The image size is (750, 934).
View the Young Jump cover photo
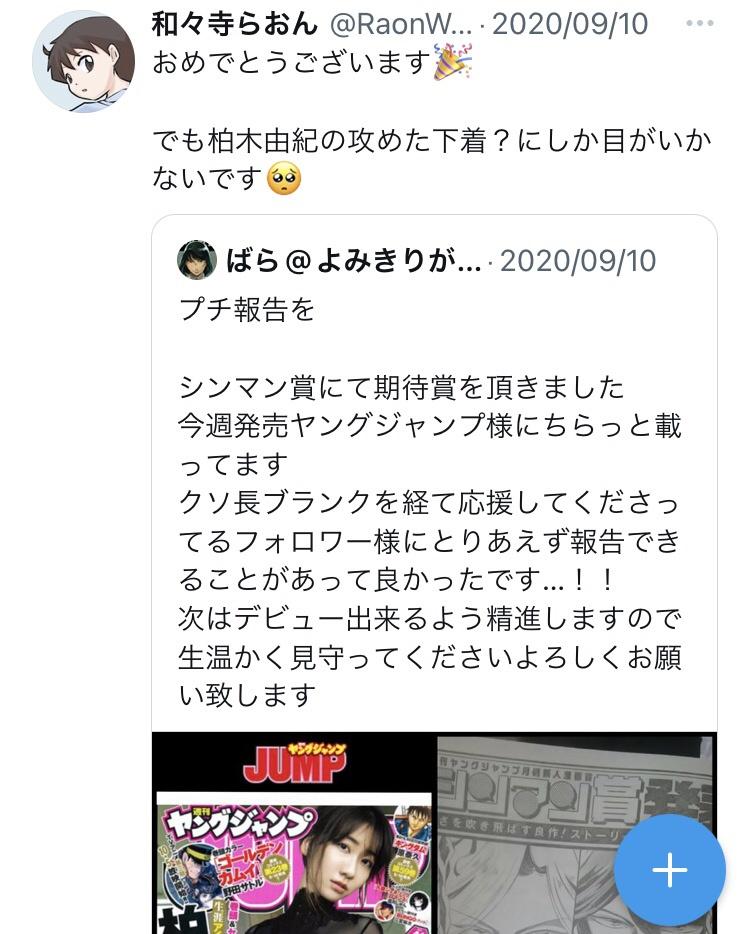pyautogui.click(x=293, y=835)
